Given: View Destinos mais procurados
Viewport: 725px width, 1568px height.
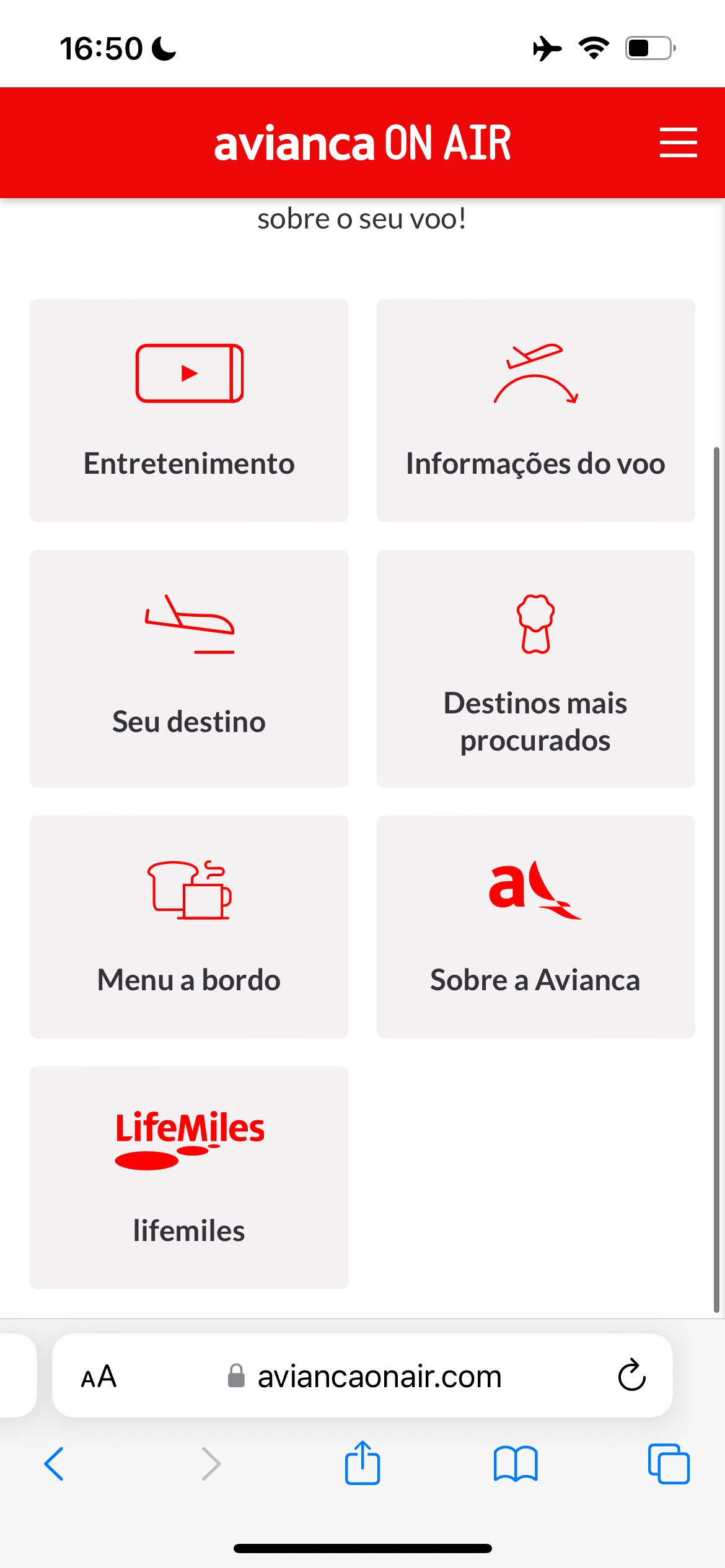Looking at the screenshot, I should click(x=535, y=668).
